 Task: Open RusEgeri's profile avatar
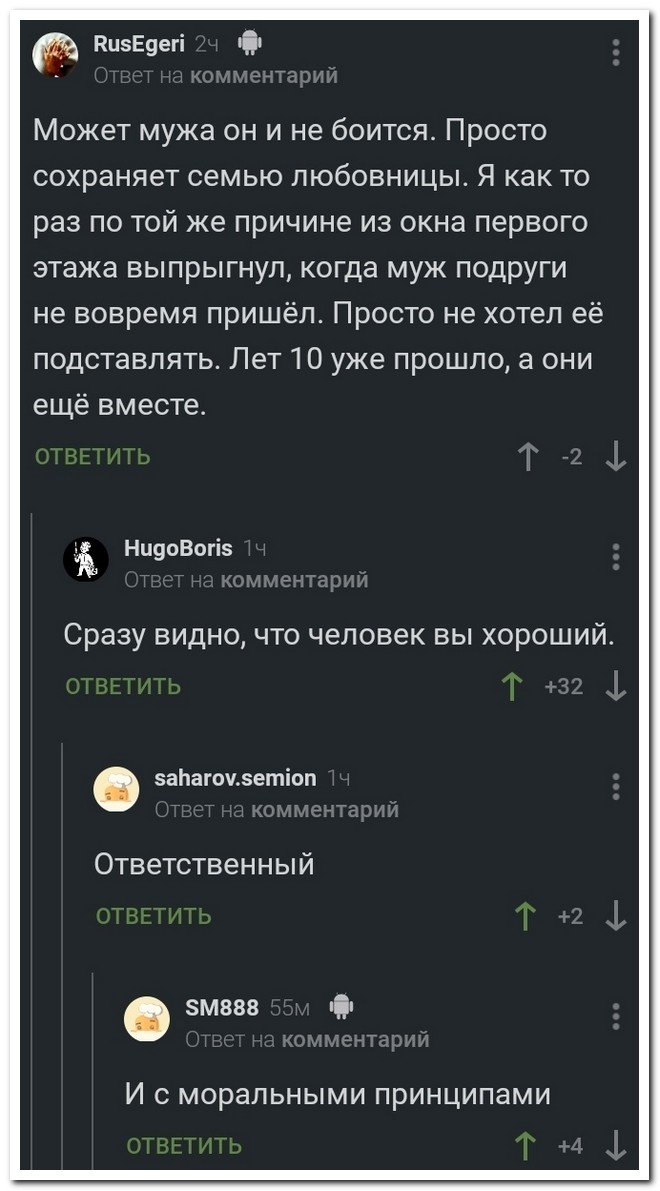coord(55,56)
